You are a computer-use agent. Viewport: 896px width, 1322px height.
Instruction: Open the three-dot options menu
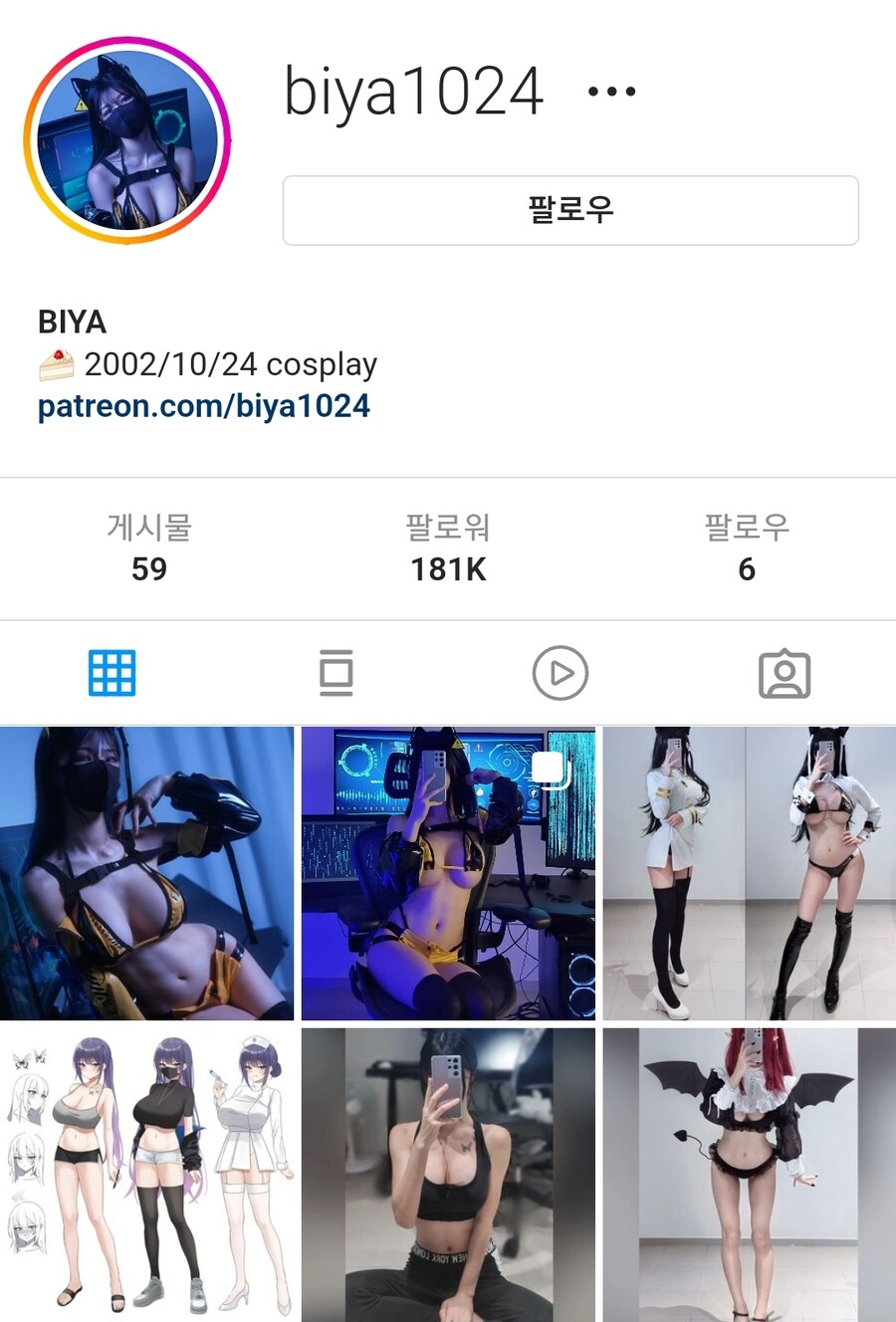[611, 92]
